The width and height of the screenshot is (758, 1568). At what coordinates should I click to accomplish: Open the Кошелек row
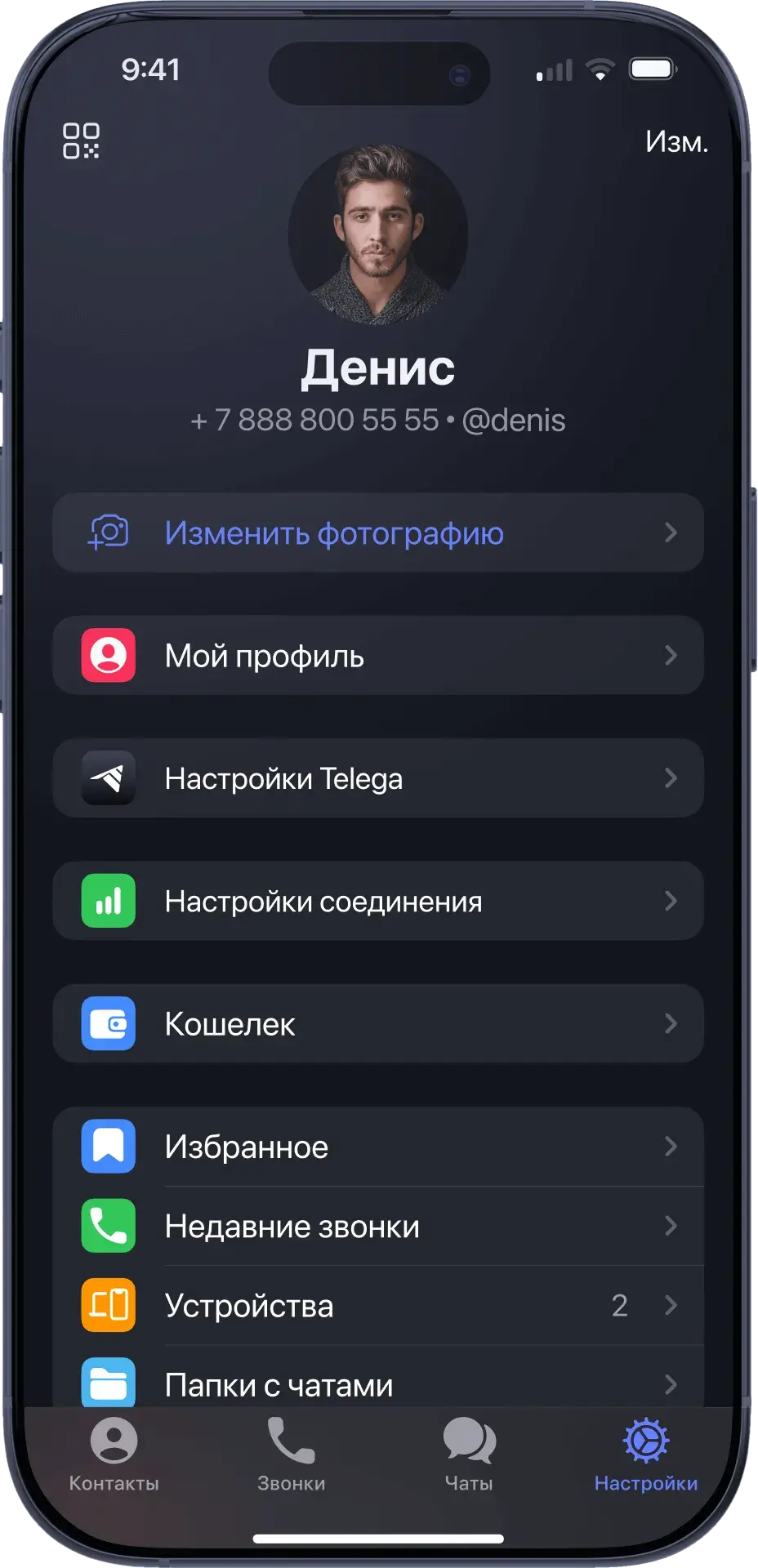[x=377, y=1023]
